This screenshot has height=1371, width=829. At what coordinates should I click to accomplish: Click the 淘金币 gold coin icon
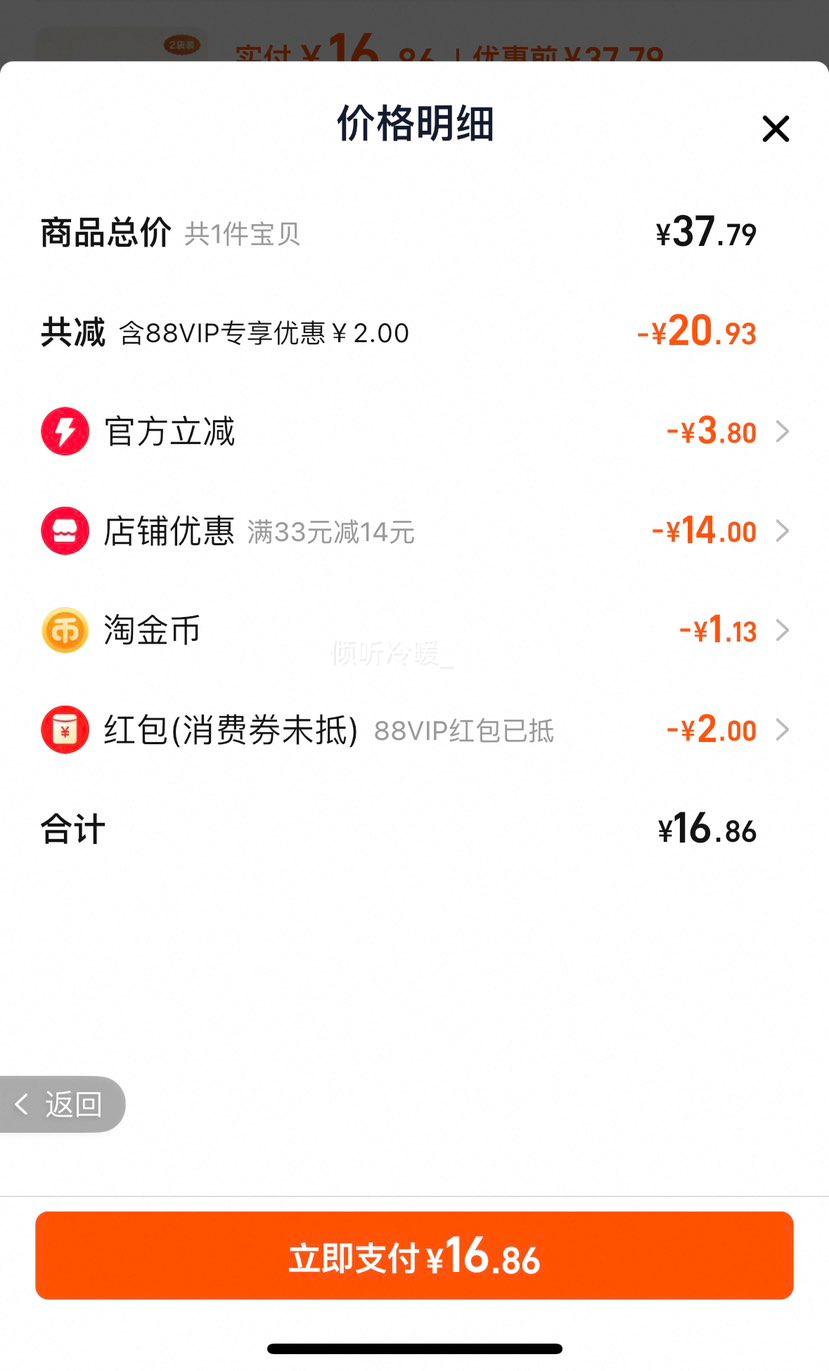tap(64, 631)
